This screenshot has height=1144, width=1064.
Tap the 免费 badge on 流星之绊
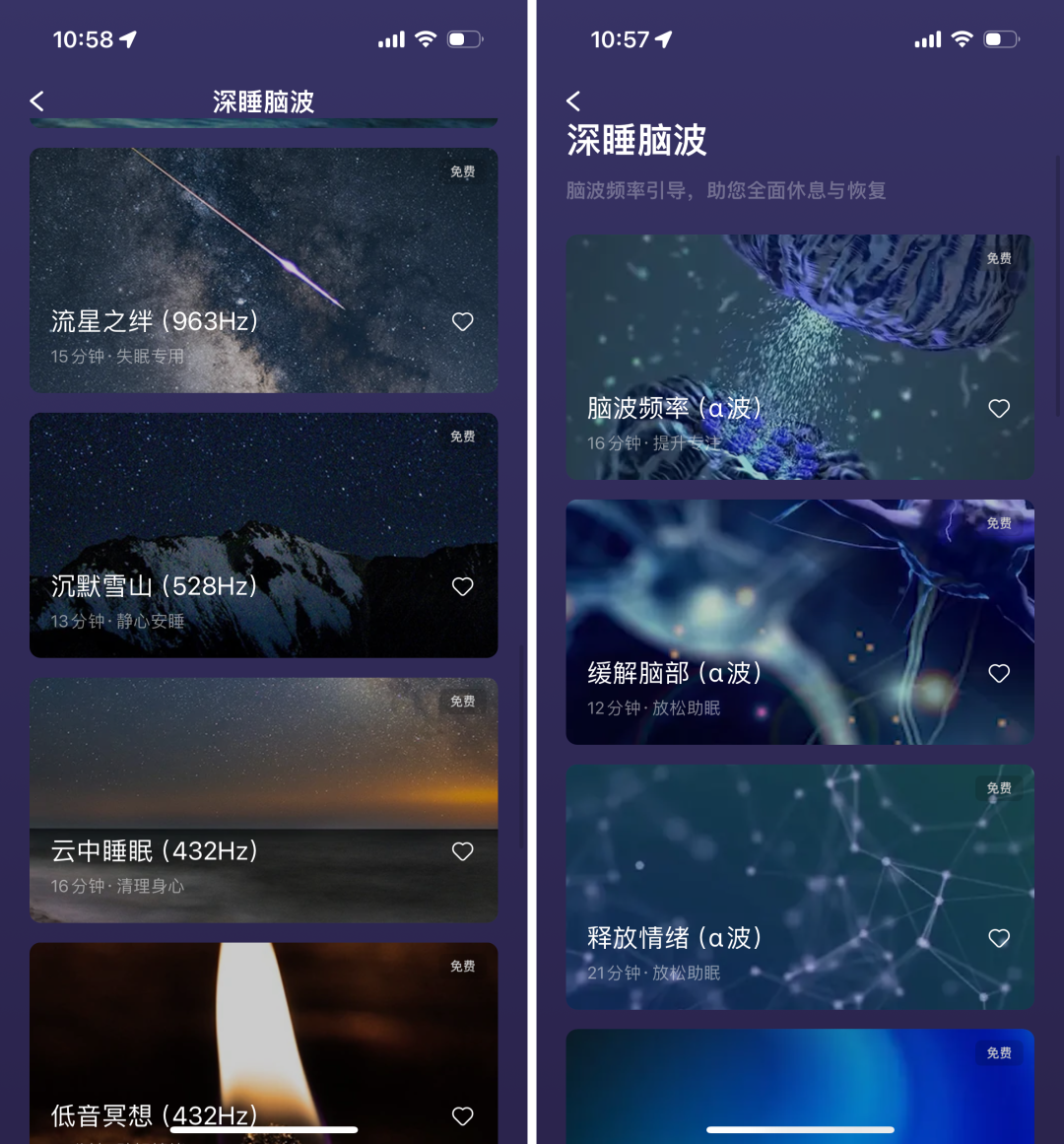click(x=462, y=171)
